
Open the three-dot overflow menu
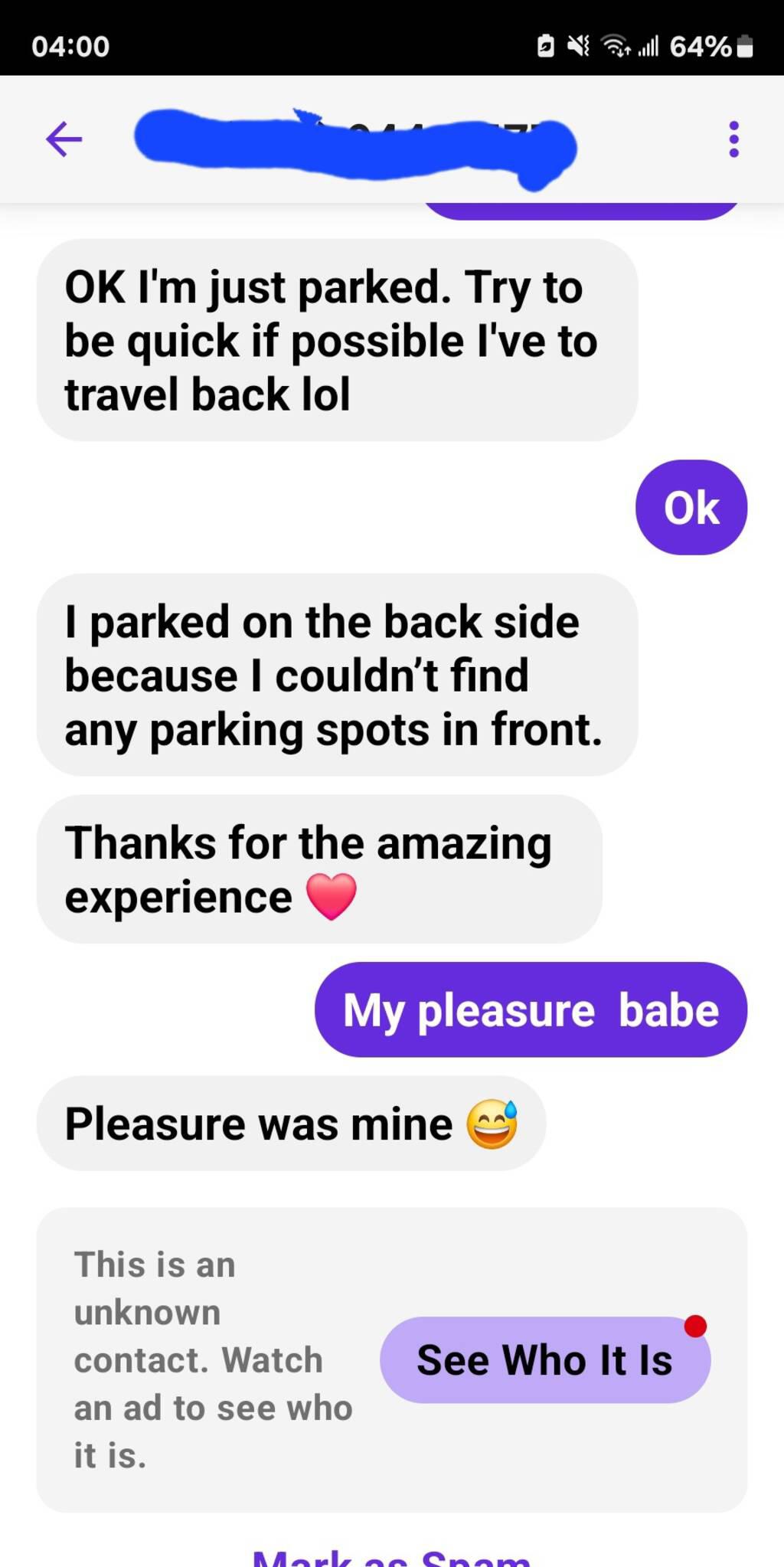point(733,139)
